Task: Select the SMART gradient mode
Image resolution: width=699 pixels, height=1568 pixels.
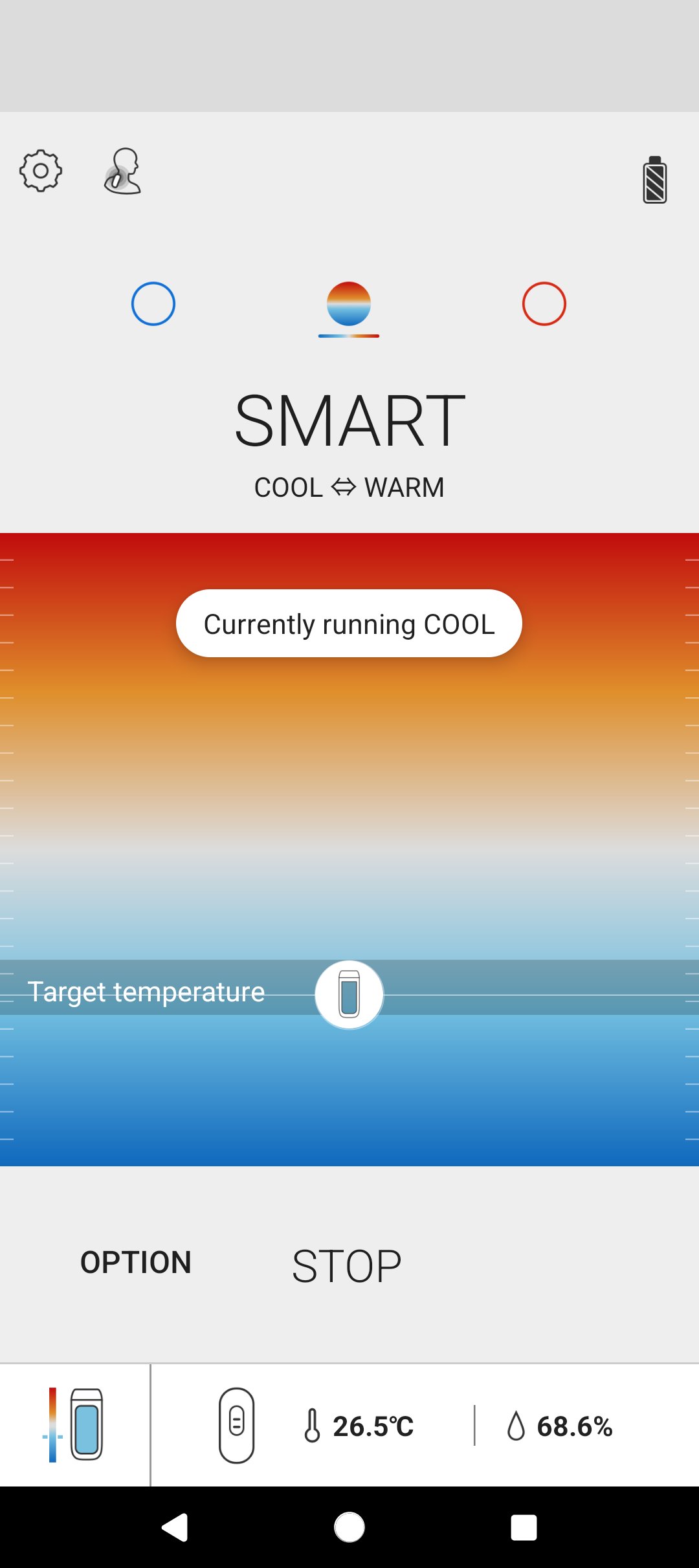Action: pyautogui.click(x=349, y=304)
